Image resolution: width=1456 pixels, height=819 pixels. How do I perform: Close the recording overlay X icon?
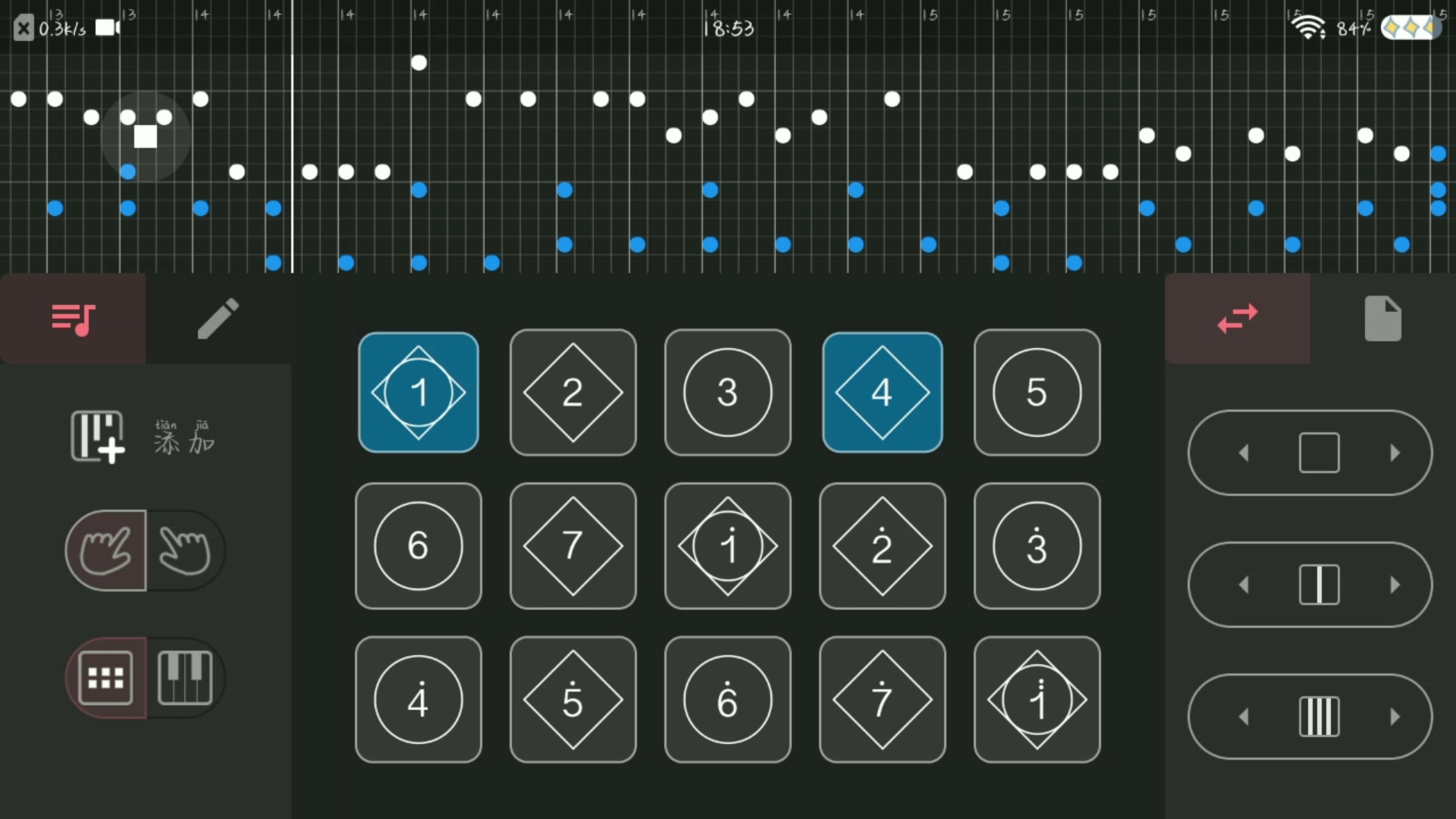pyautogui.click(x=24, y=29)
